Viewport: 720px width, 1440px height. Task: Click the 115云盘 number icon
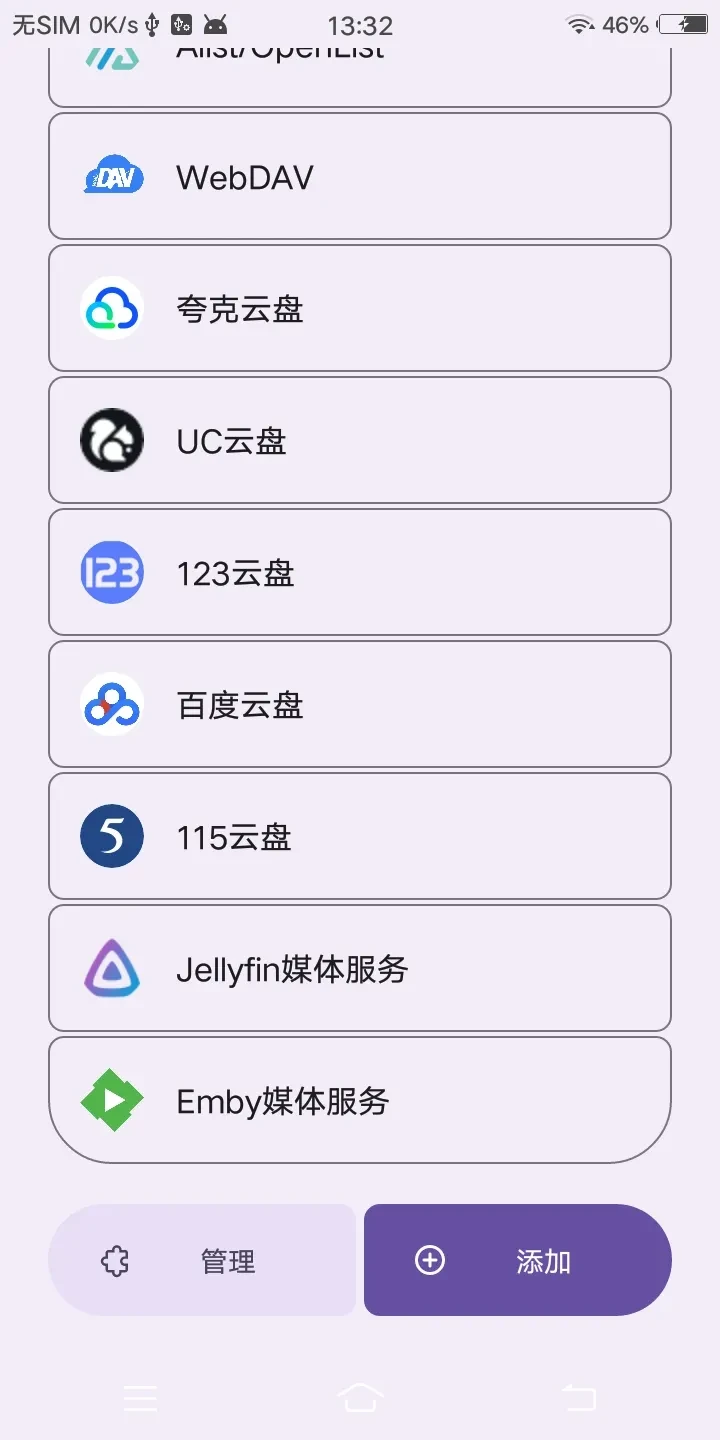(x=110, y=836)
